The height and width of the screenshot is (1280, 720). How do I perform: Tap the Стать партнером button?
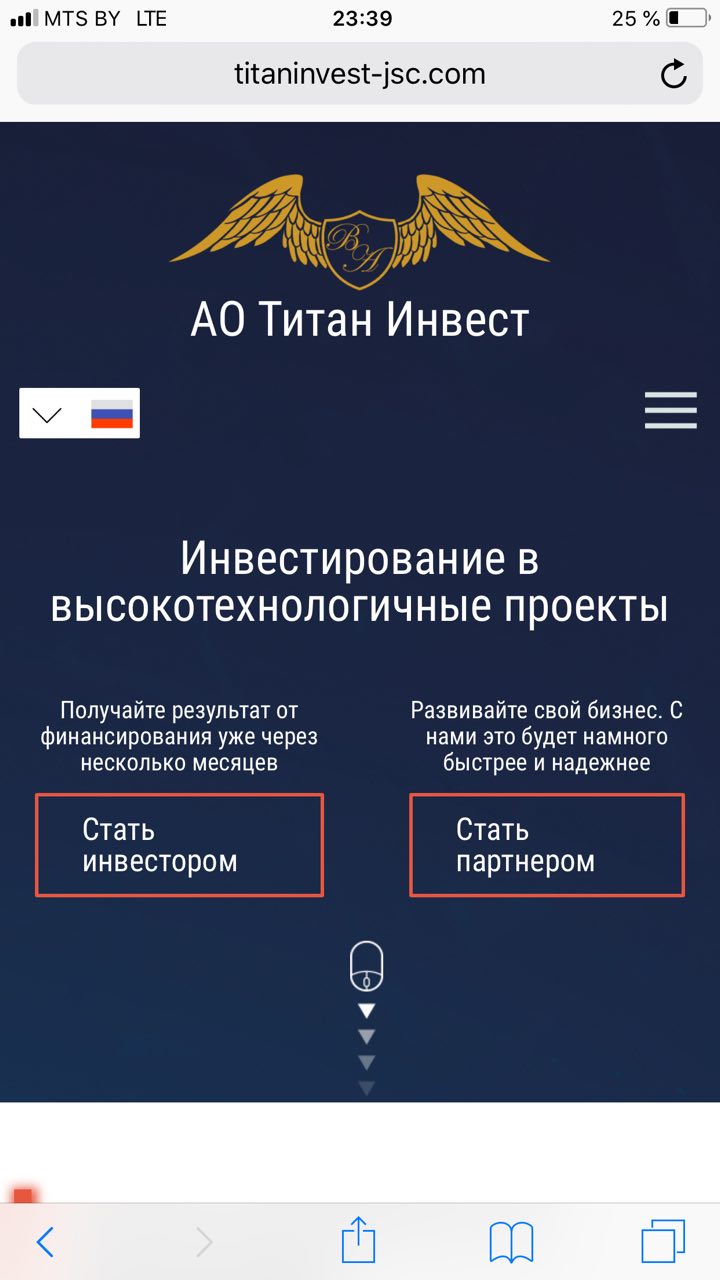[547, 845]
